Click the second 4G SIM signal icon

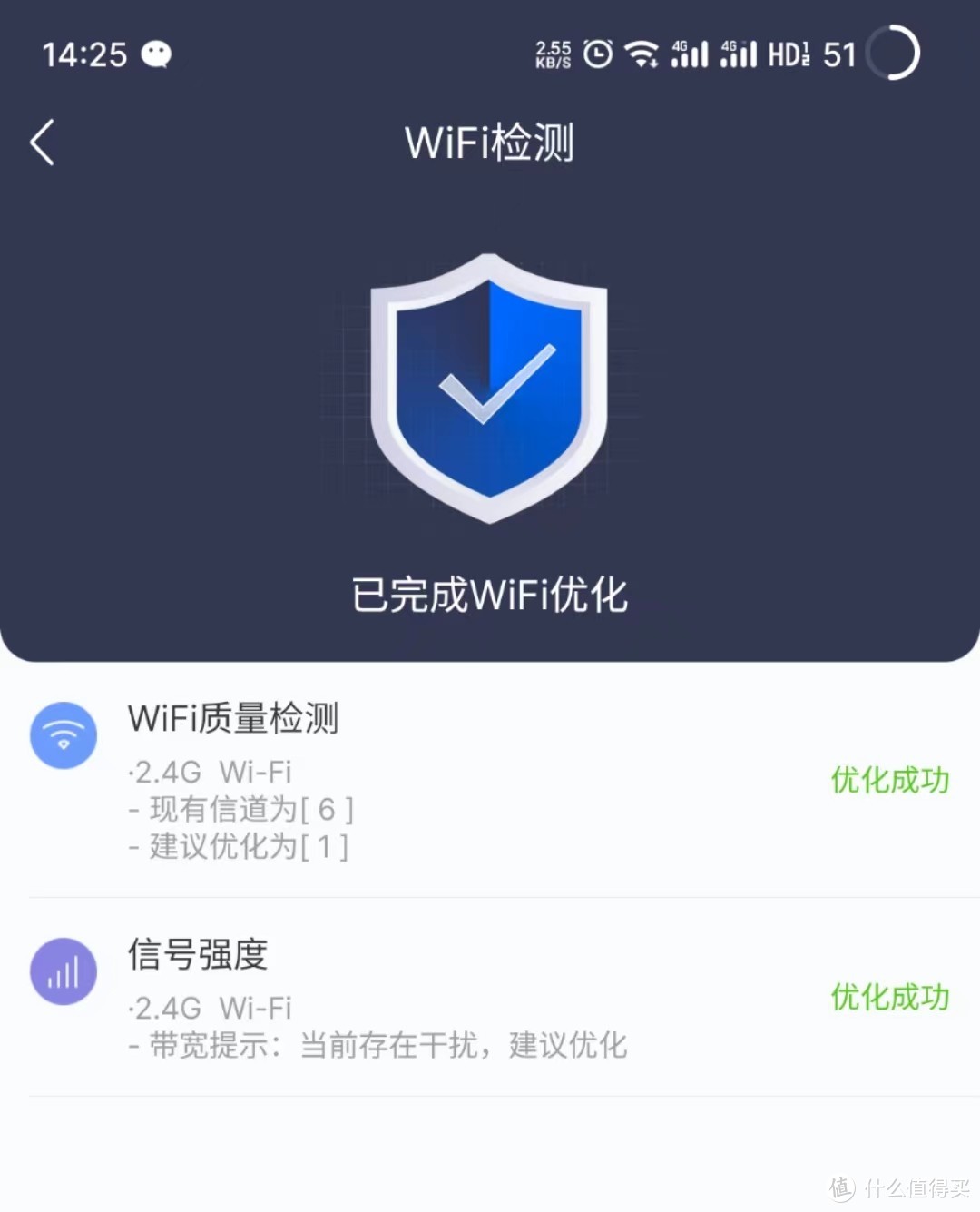tap(738, 54)
